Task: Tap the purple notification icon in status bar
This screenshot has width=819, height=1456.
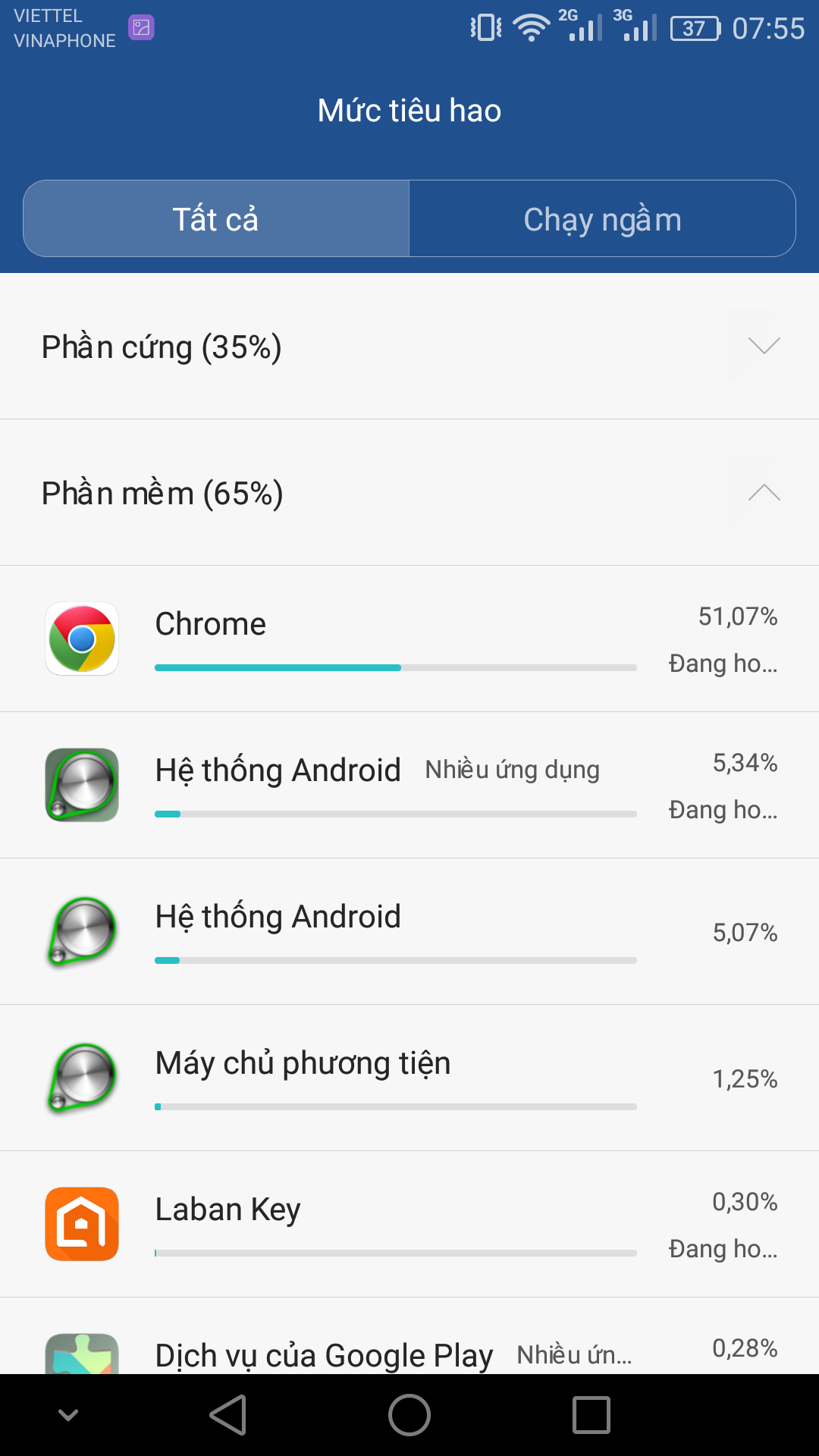Action: (140, 27)
